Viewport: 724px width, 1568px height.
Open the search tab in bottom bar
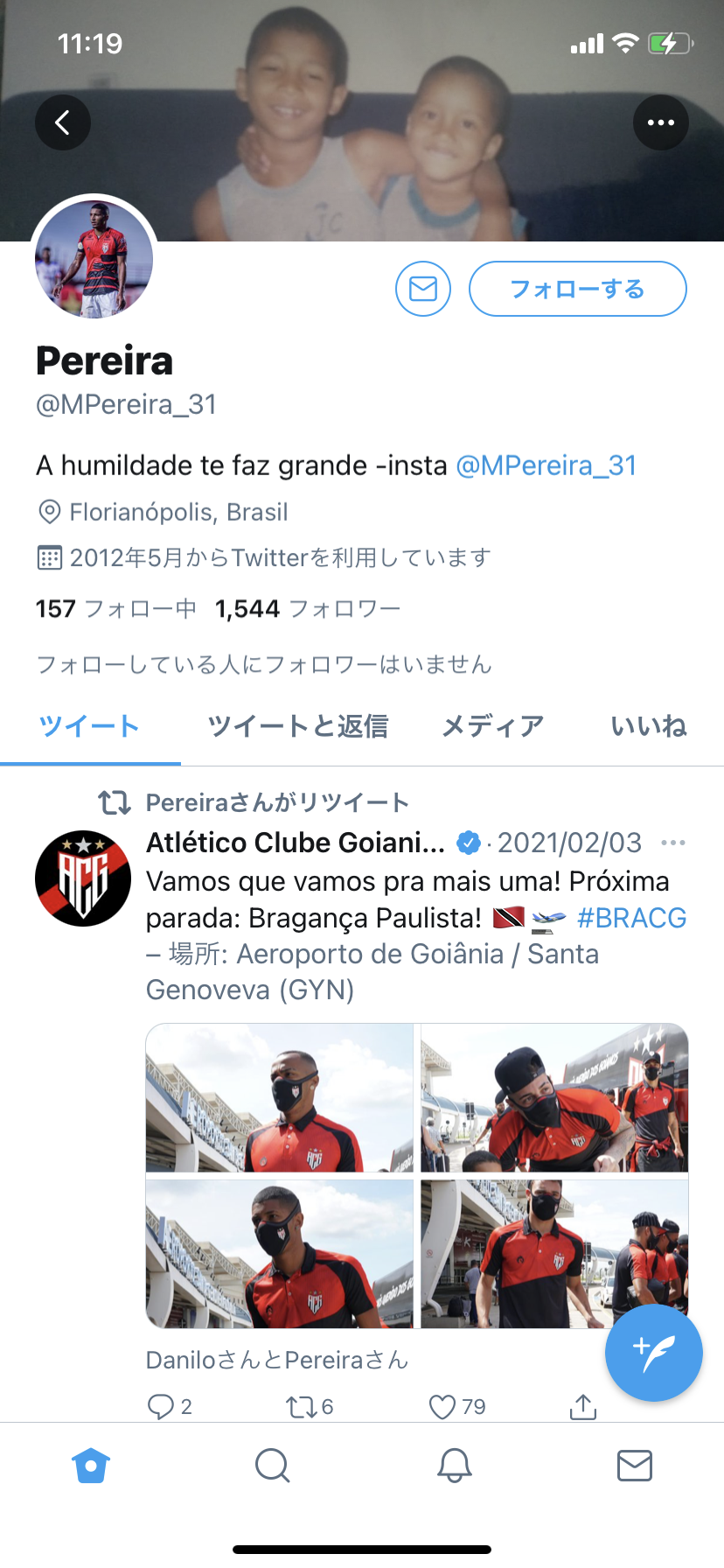[x=272, y=1465]
